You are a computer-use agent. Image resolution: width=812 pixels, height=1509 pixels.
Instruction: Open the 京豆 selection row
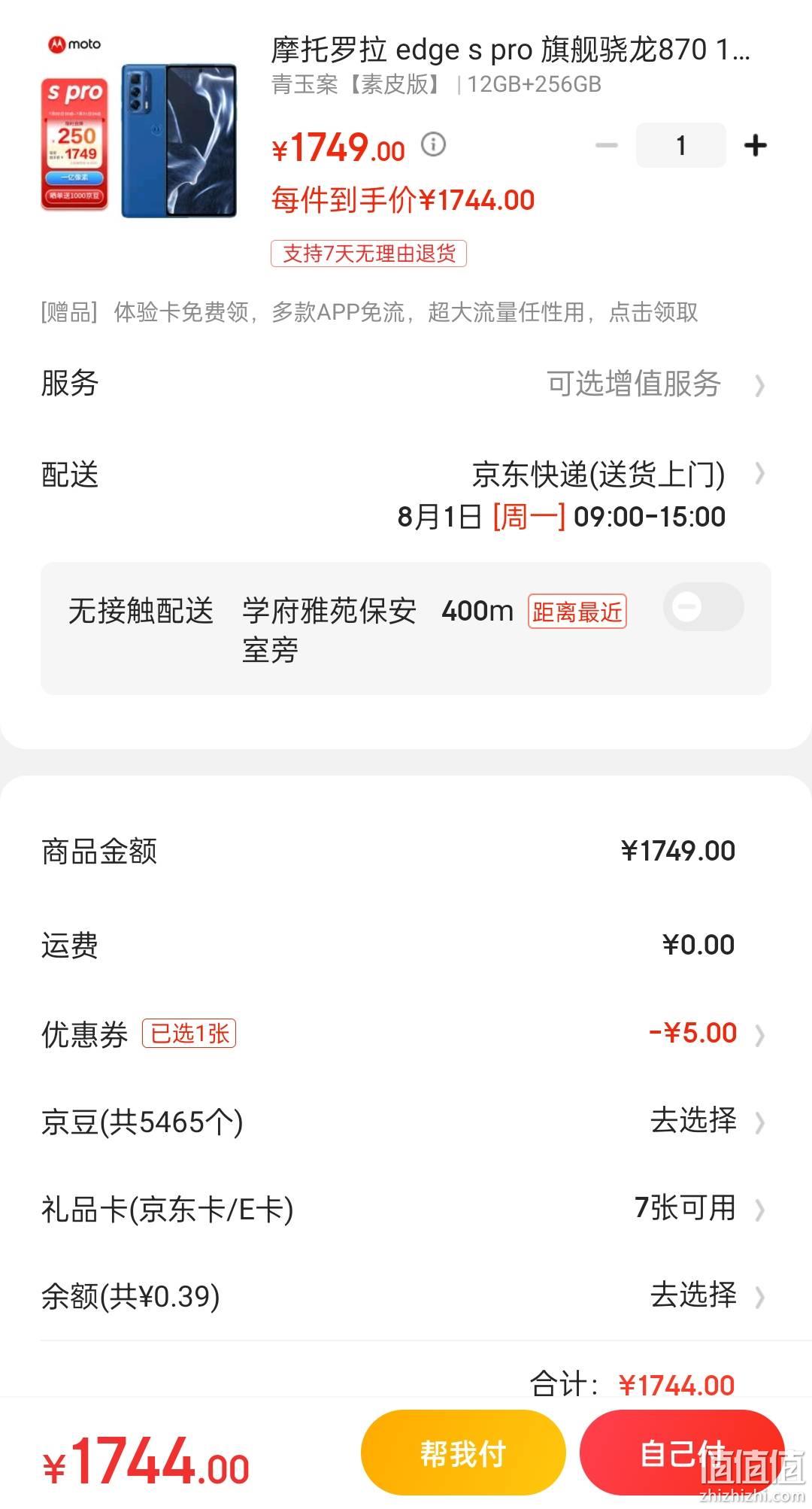[x=406, y=1122]
